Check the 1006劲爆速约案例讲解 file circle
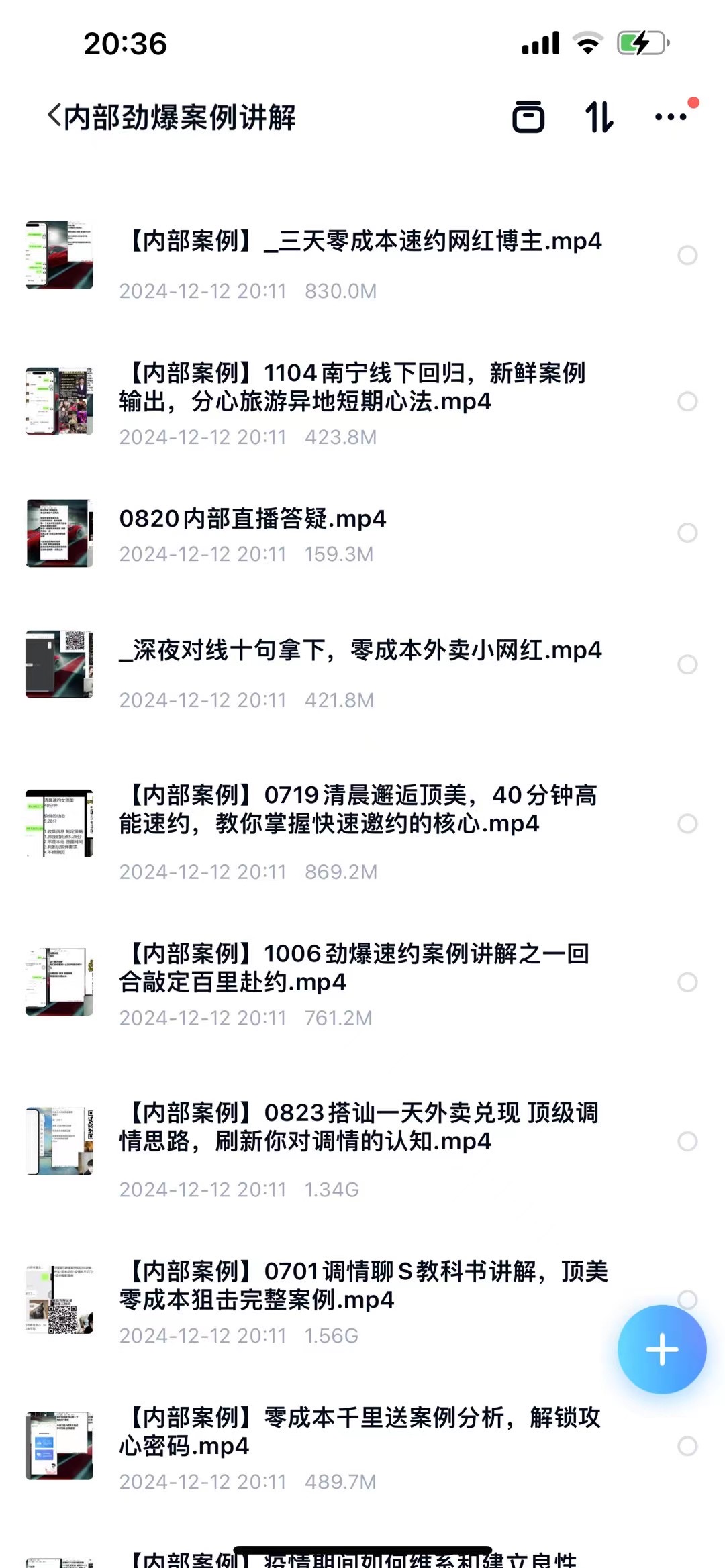This screenshot has height=1568, width=725. pyautogui.click(x=687, y=982)
